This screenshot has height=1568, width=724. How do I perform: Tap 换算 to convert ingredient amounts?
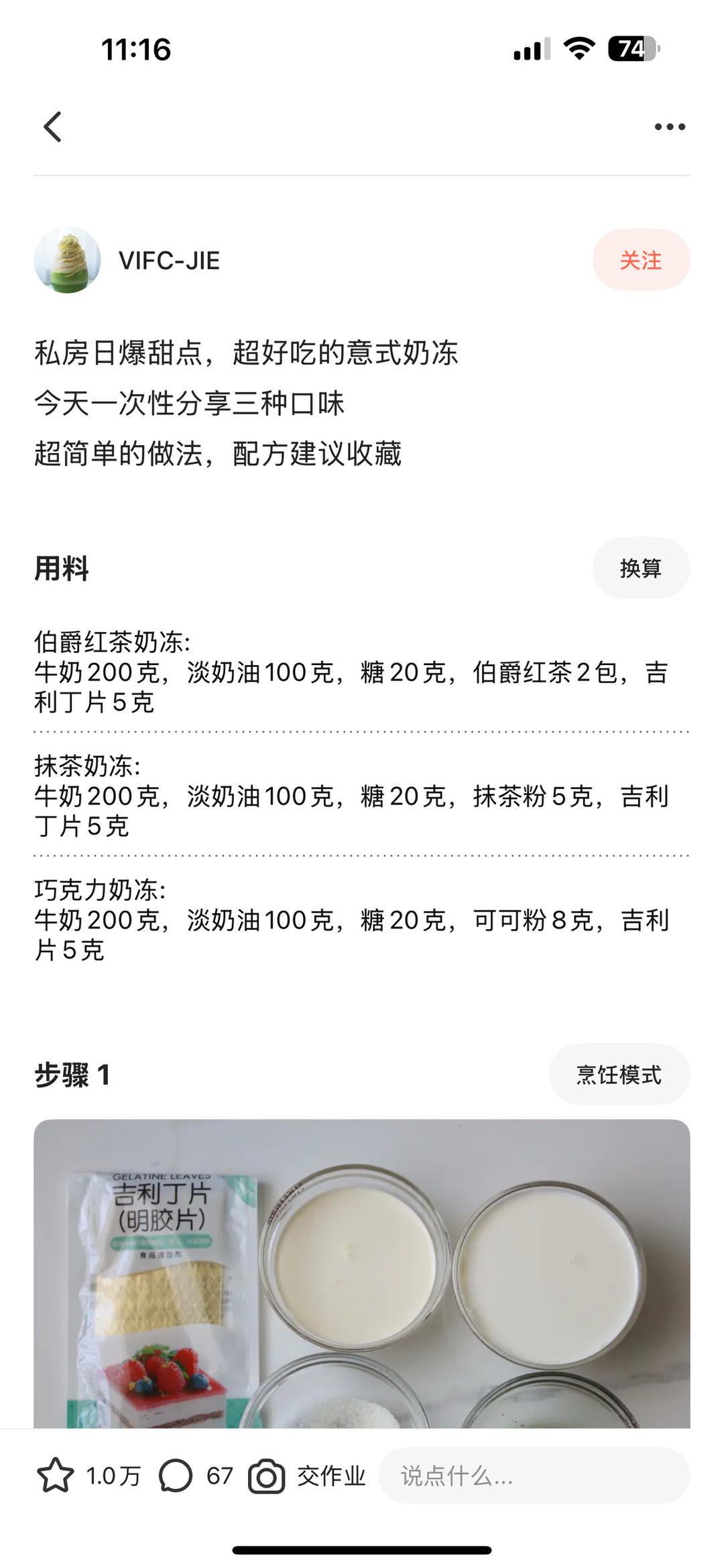click(641, 568)
